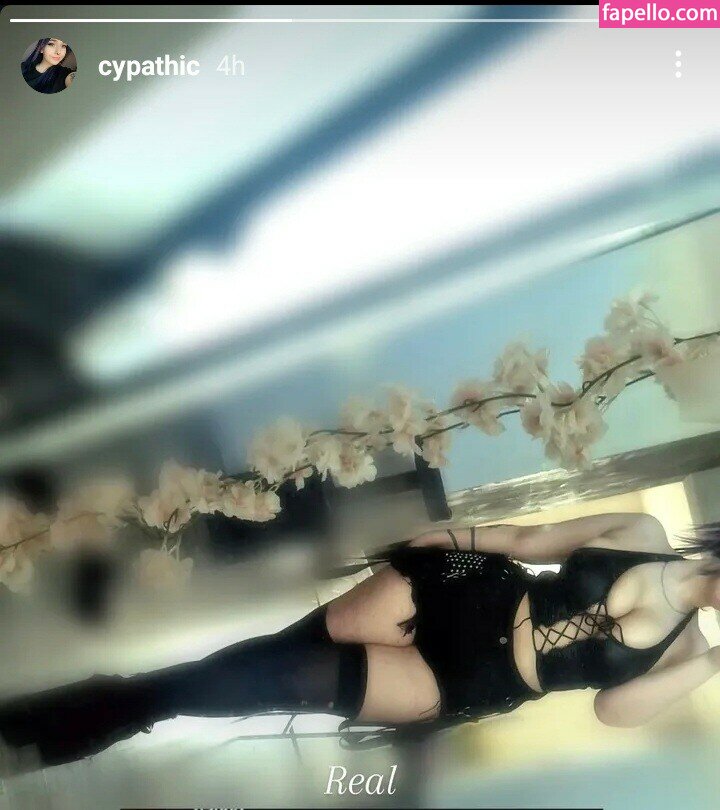Tap the cypathic username

click(149, 67)
